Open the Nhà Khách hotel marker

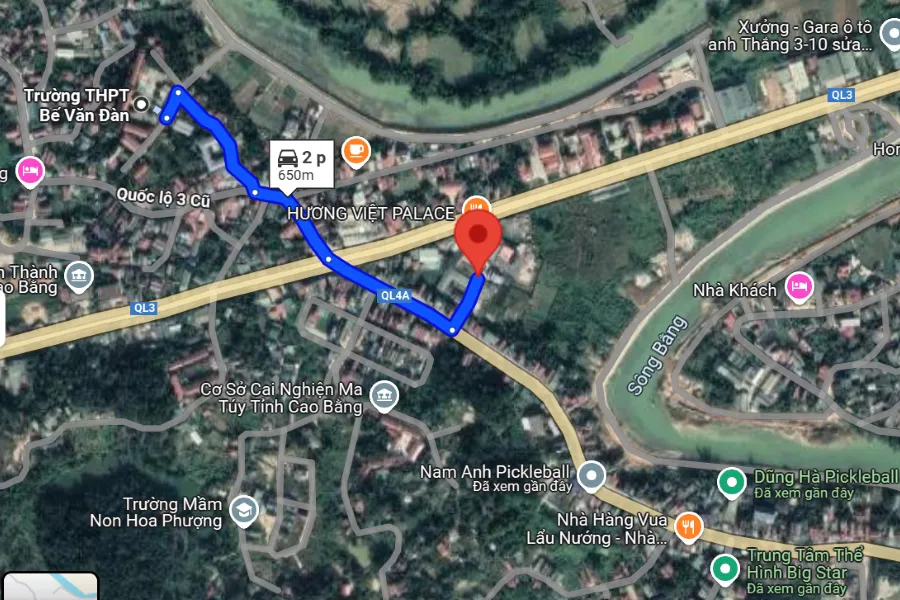pyautogui.click(x=799, y=288)
